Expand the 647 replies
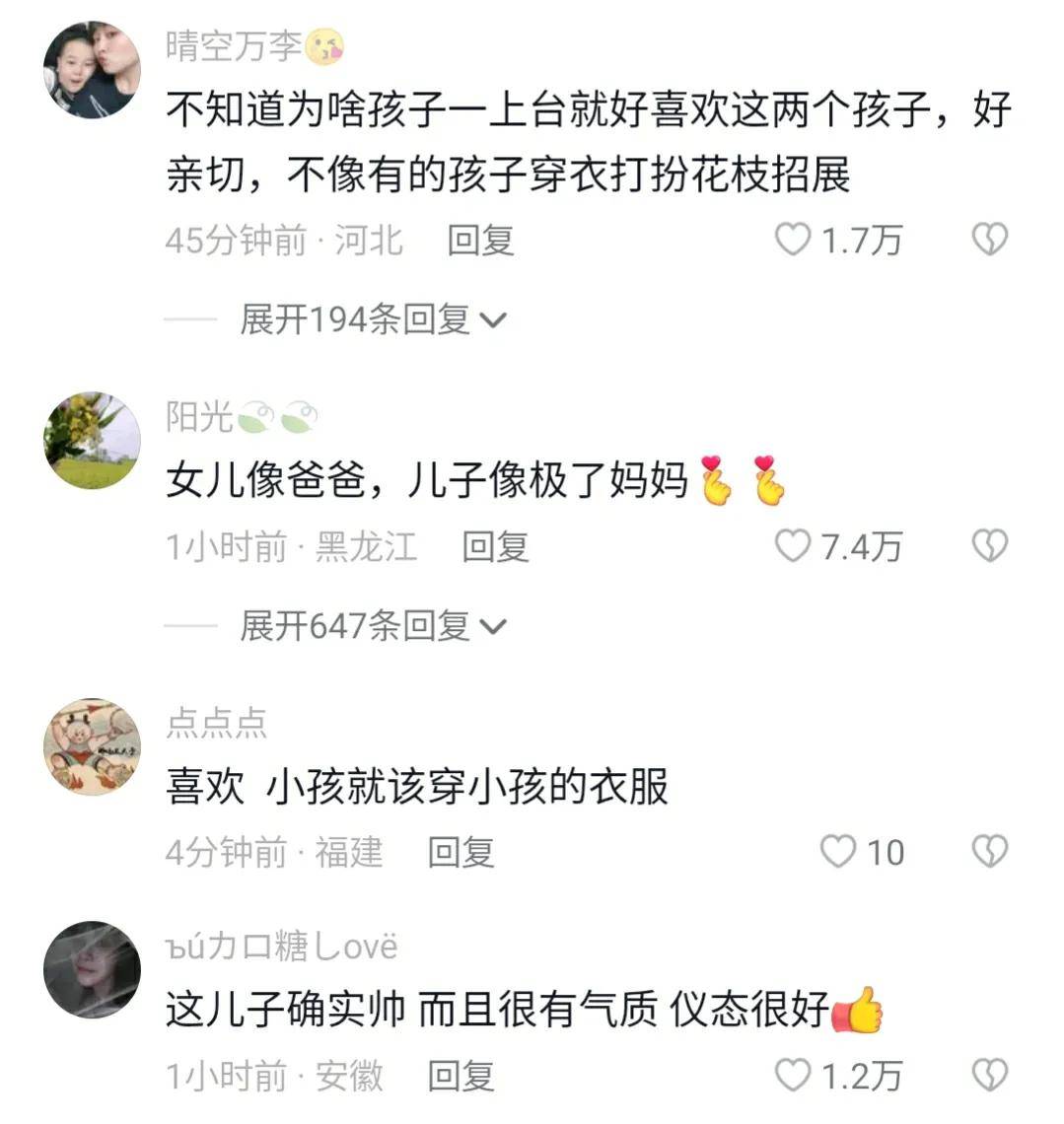 (373, 625)
